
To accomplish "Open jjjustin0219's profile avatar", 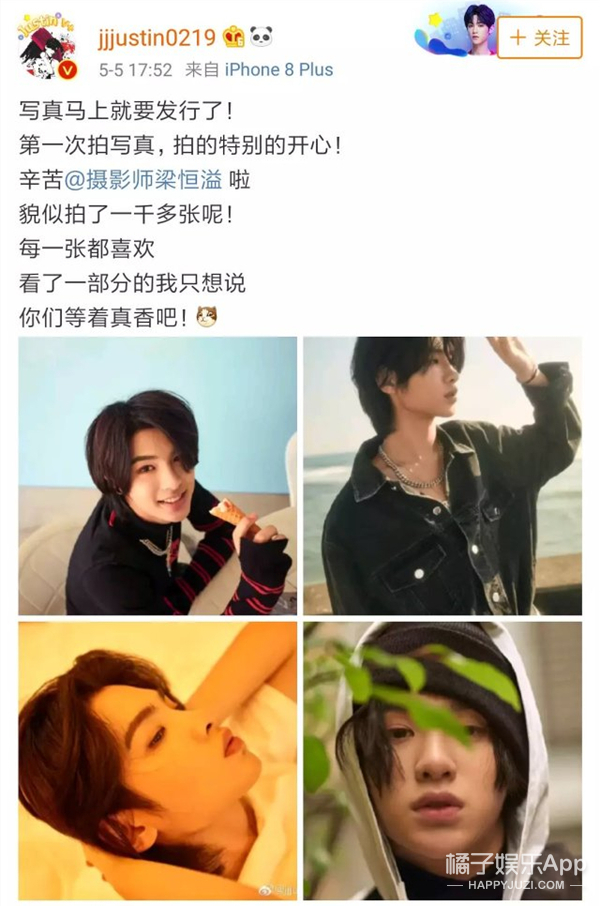I will pyautogui.click(x=47, y=48).
